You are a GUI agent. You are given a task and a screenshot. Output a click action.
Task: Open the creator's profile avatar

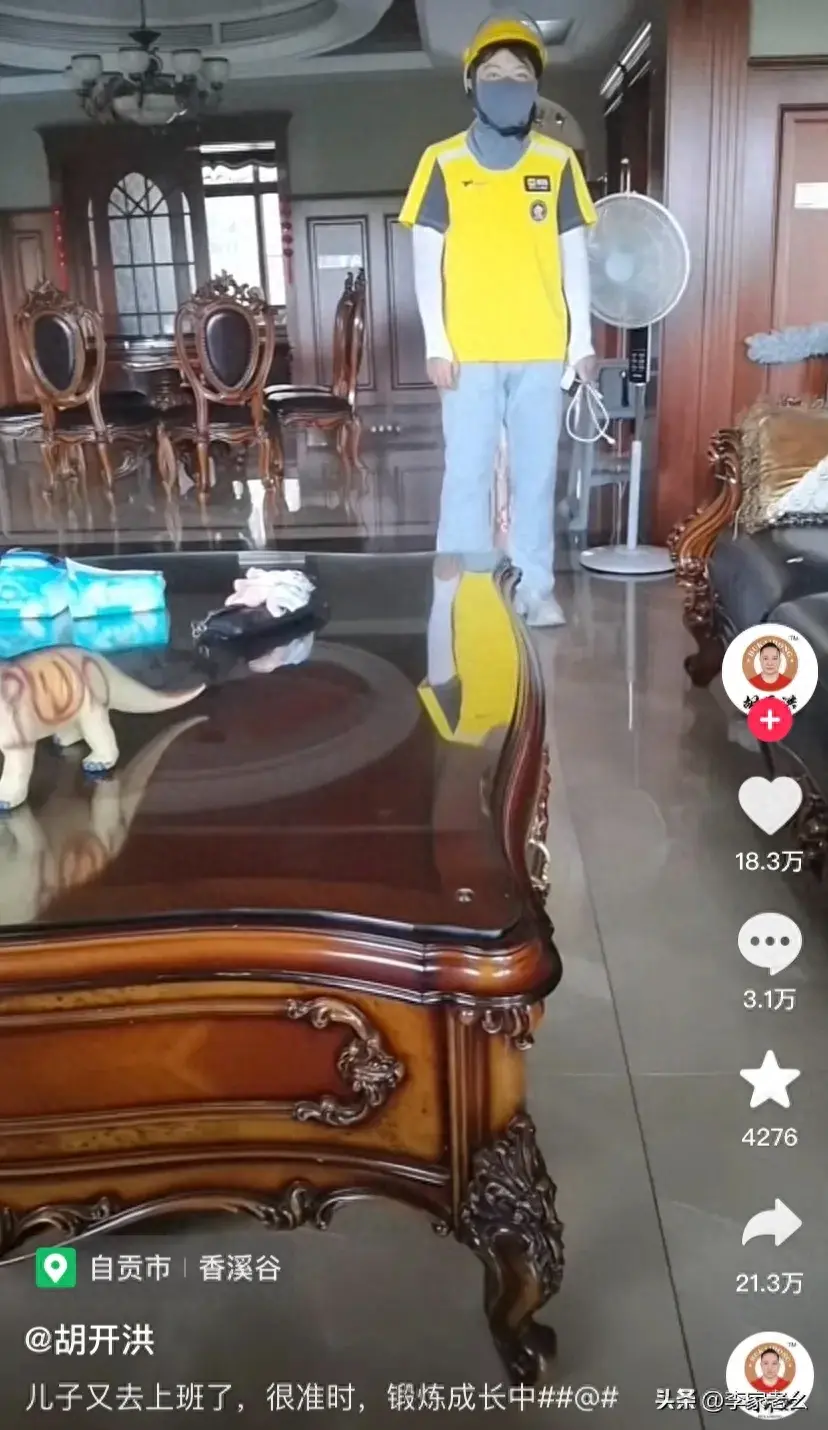[769, 667]
